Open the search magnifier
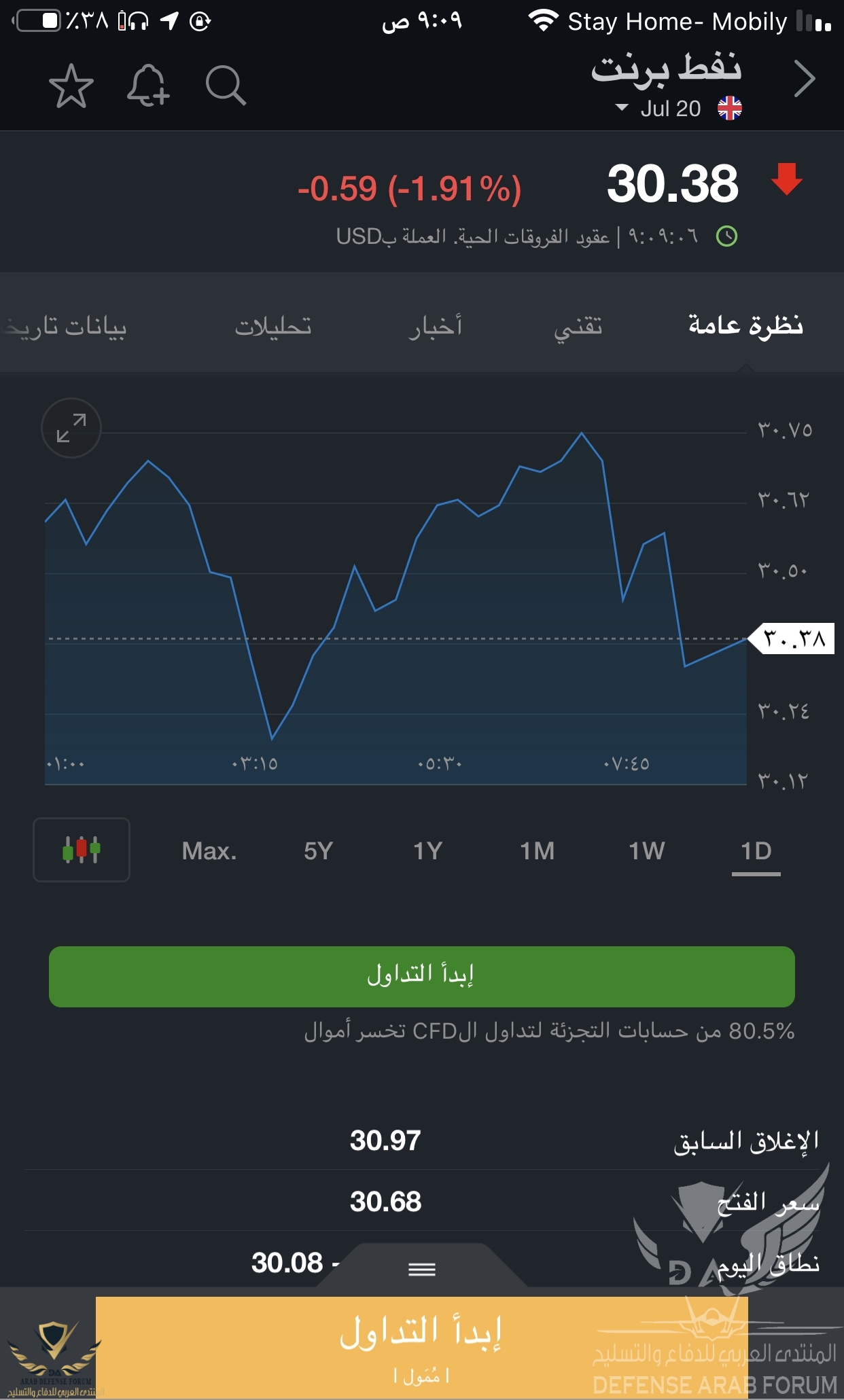844x1400 pixels. click(225, 86)
